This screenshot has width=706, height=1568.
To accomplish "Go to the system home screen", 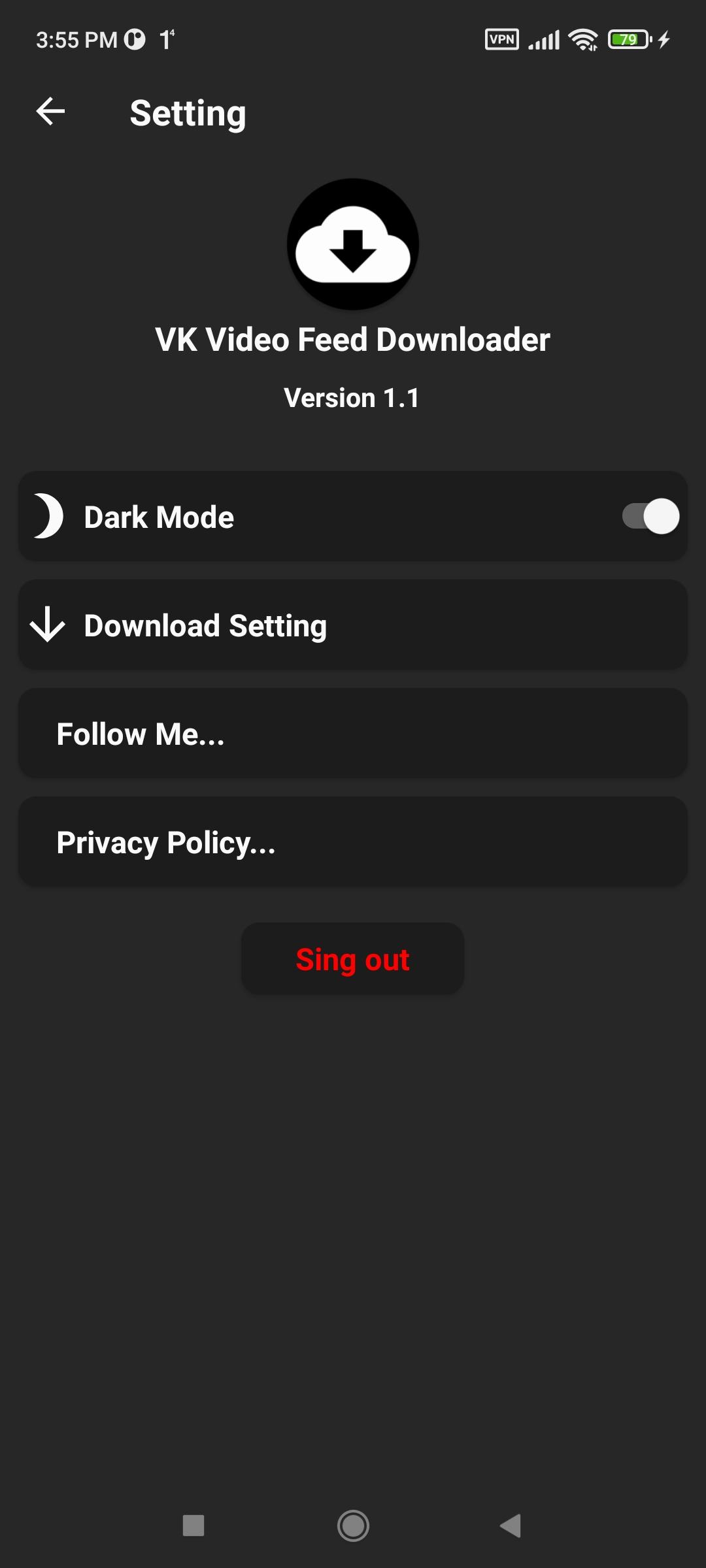I will pyautogui.click(x=353, y=1526).
